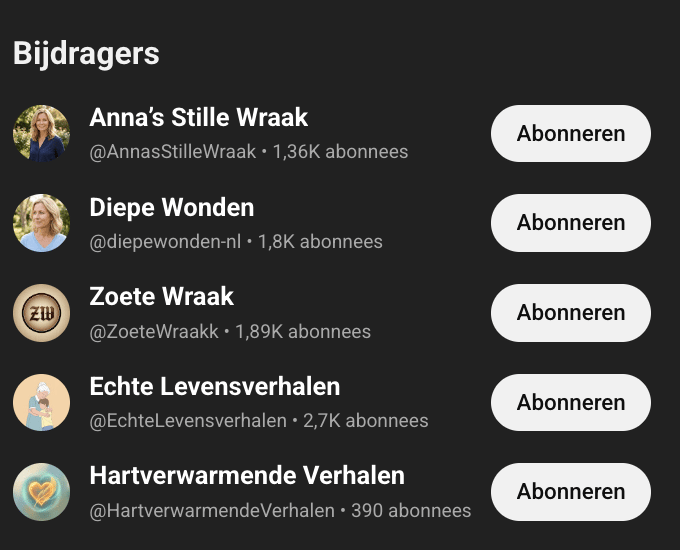
Task: Tap Abonneren for Hartverwarmende Verhalen
Action: click(x=570, y=492)
